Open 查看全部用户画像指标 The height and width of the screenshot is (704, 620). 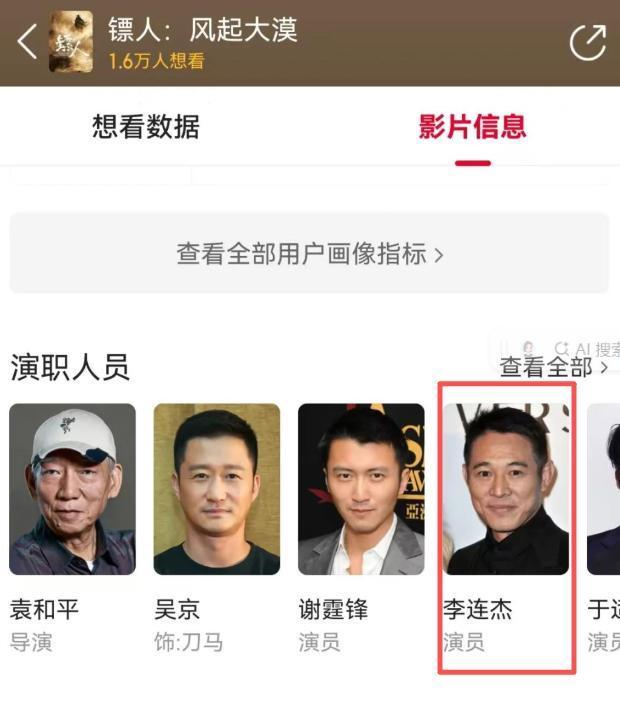coord(309,253)
